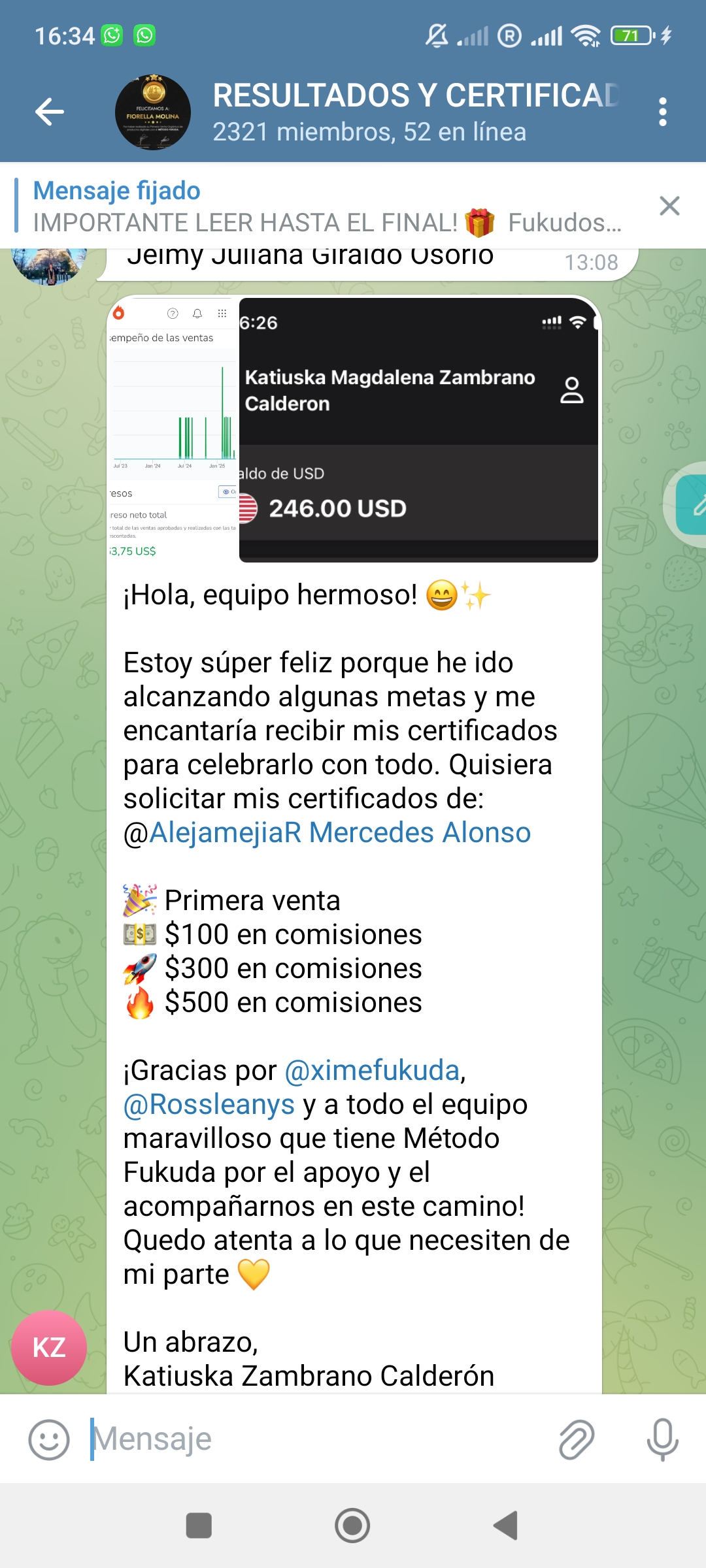Open the Mercedes Alonso mention
The width and height of the screenshot is (706, 1568).
(x=420, y=833)
